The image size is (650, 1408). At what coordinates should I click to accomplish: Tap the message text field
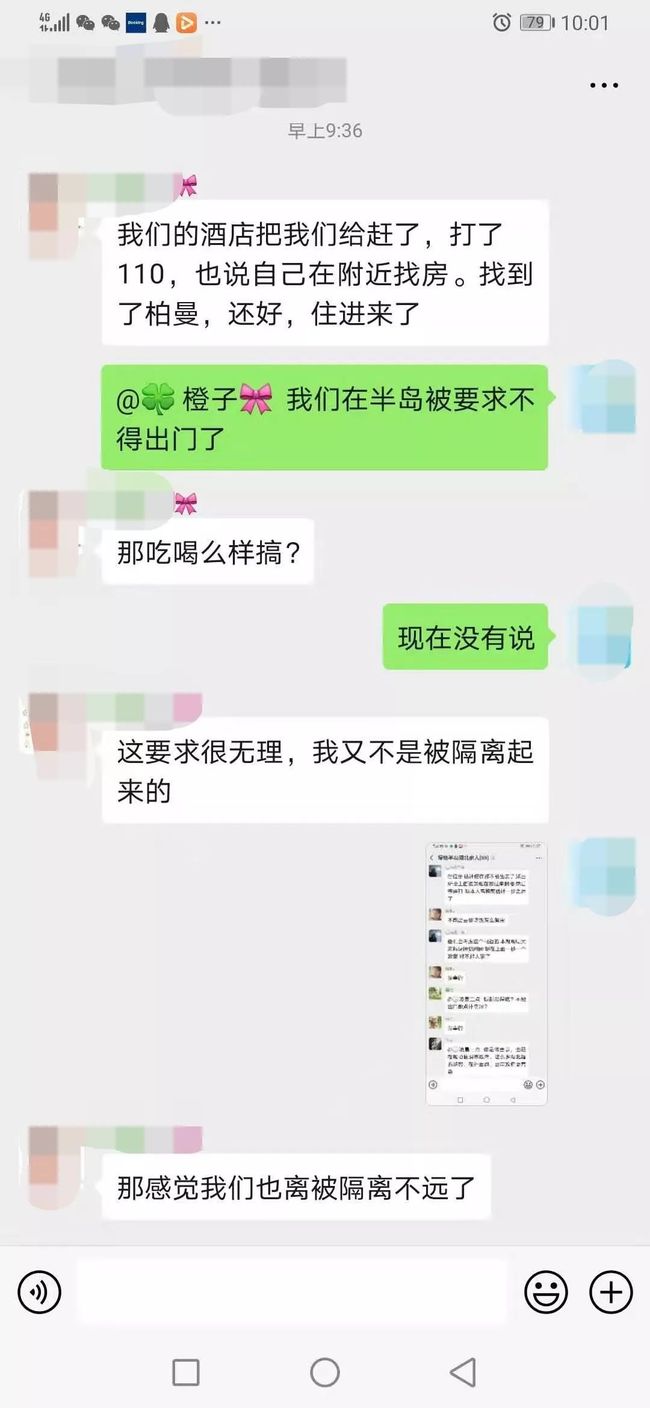292,1292
